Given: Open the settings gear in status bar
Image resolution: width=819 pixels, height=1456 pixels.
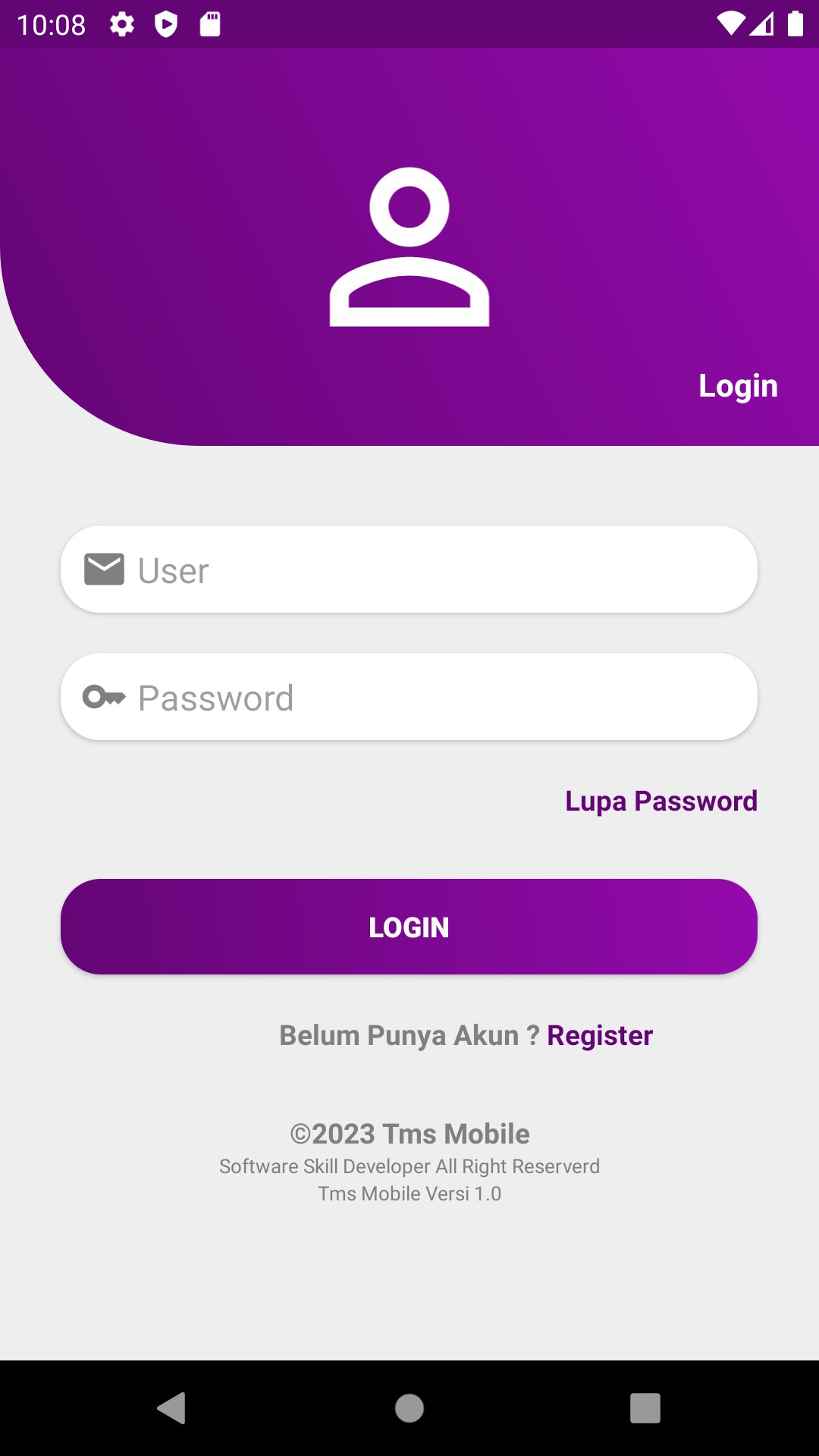Looking at the screenshot, I should click(x=121, y=23).
